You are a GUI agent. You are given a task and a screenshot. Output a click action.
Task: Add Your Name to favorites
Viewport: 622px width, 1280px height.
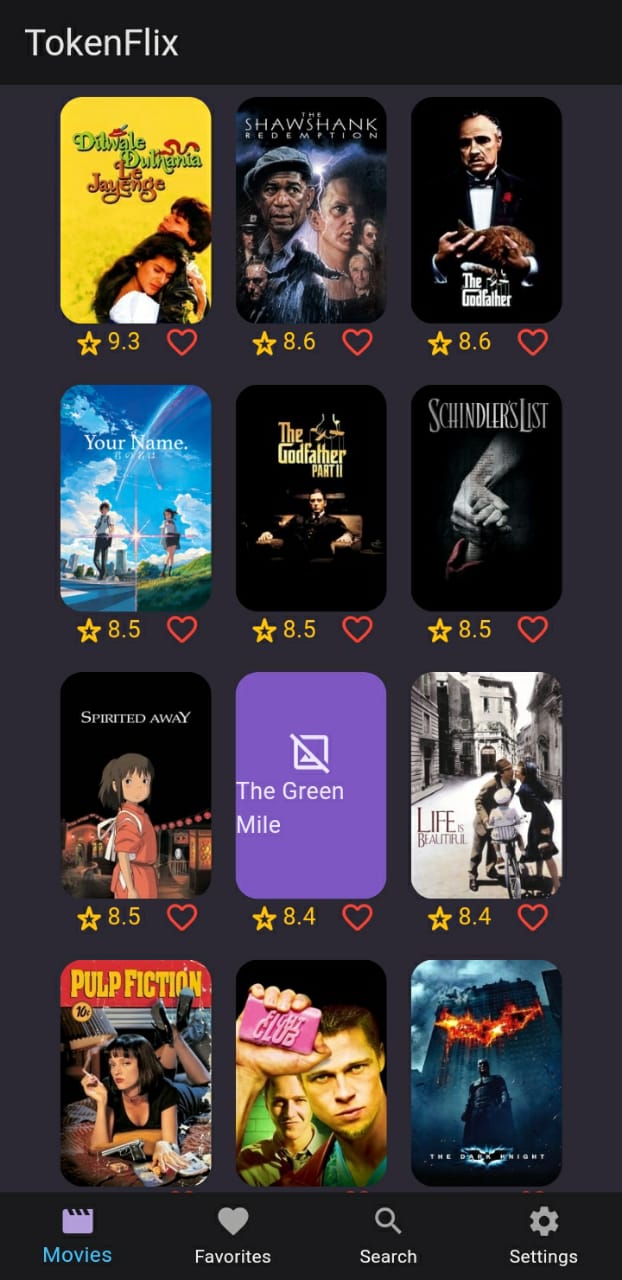pos(182,630)
